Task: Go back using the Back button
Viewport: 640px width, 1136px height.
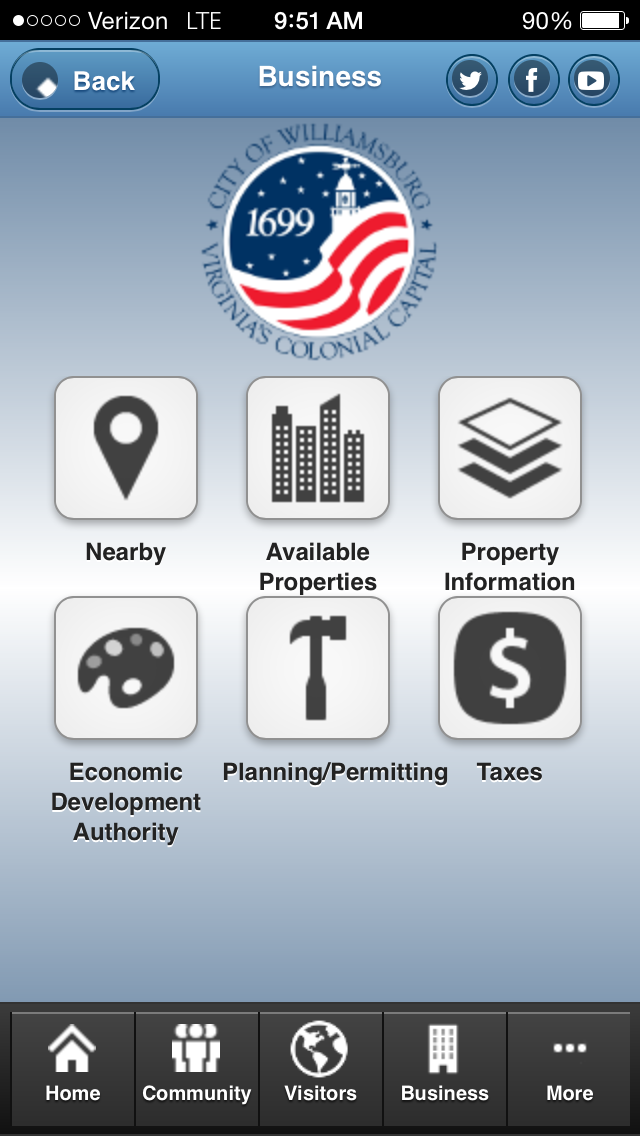Action: 85,80
